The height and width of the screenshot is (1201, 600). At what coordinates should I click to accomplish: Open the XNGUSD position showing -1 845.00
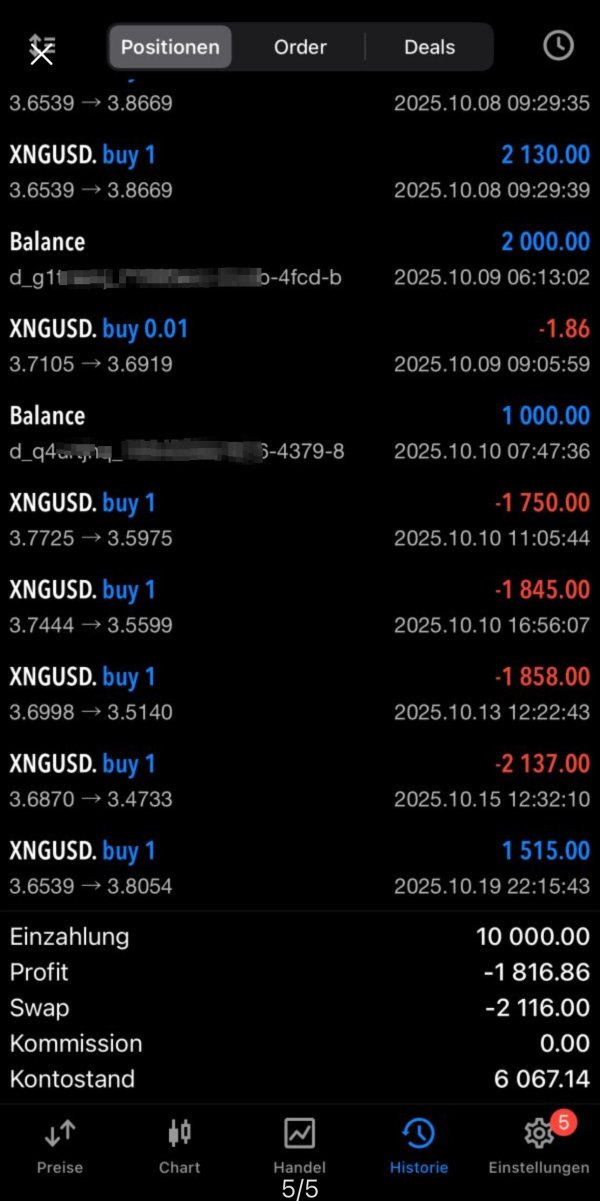pos(299,607)
